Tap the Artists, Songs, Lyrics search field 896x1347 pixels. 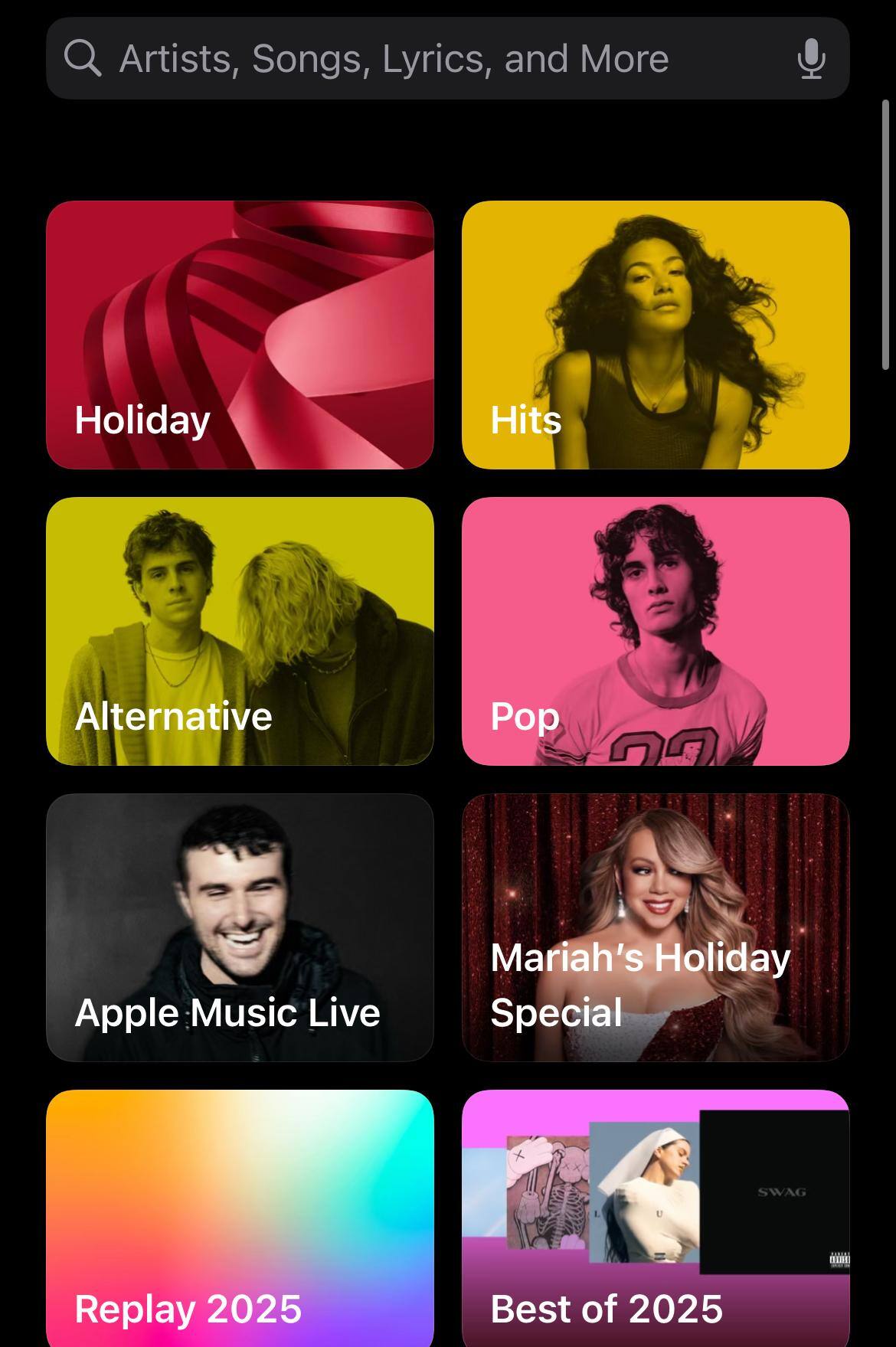[x=414, y=58]
